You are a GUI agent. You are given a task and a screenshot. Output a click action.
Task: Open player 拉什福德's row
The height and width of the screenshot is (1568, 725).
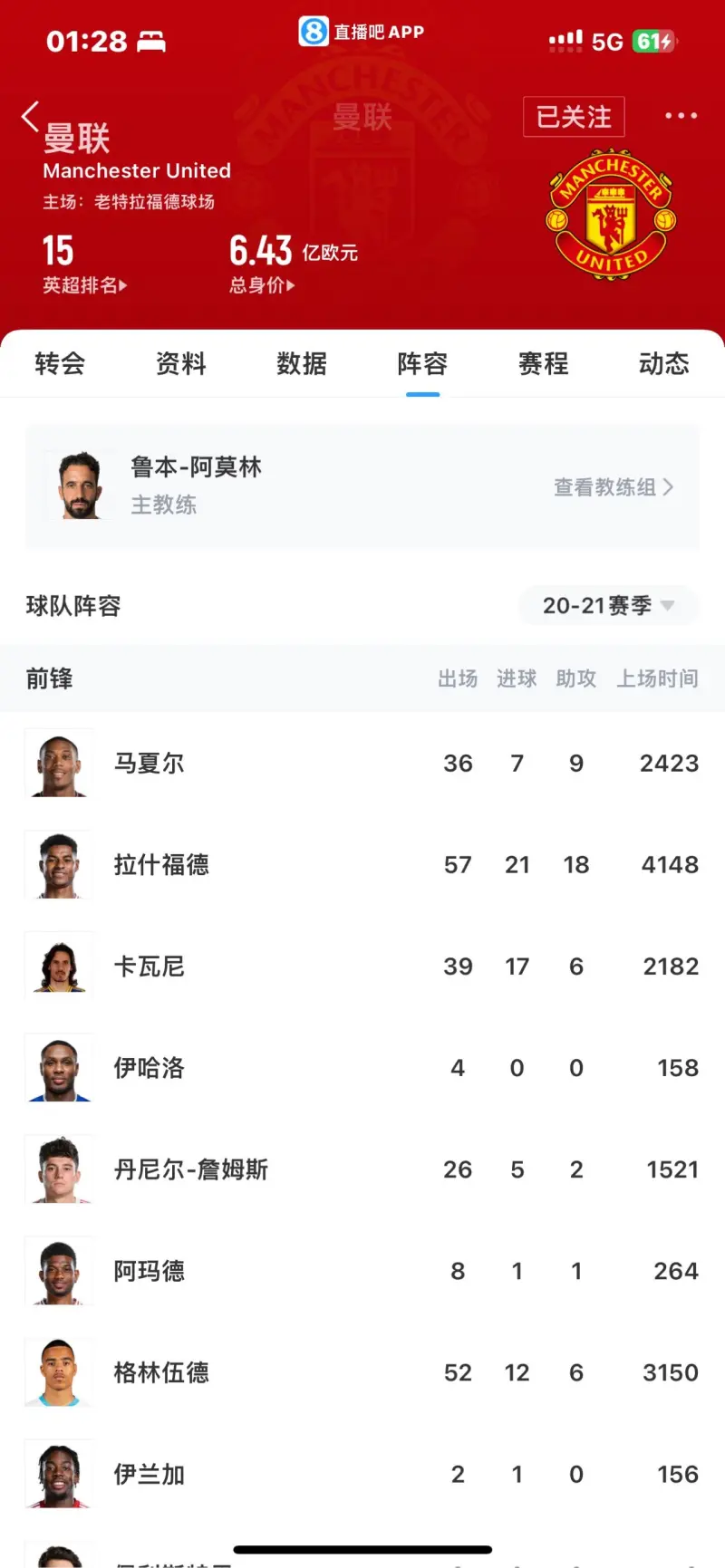point(362,864)
